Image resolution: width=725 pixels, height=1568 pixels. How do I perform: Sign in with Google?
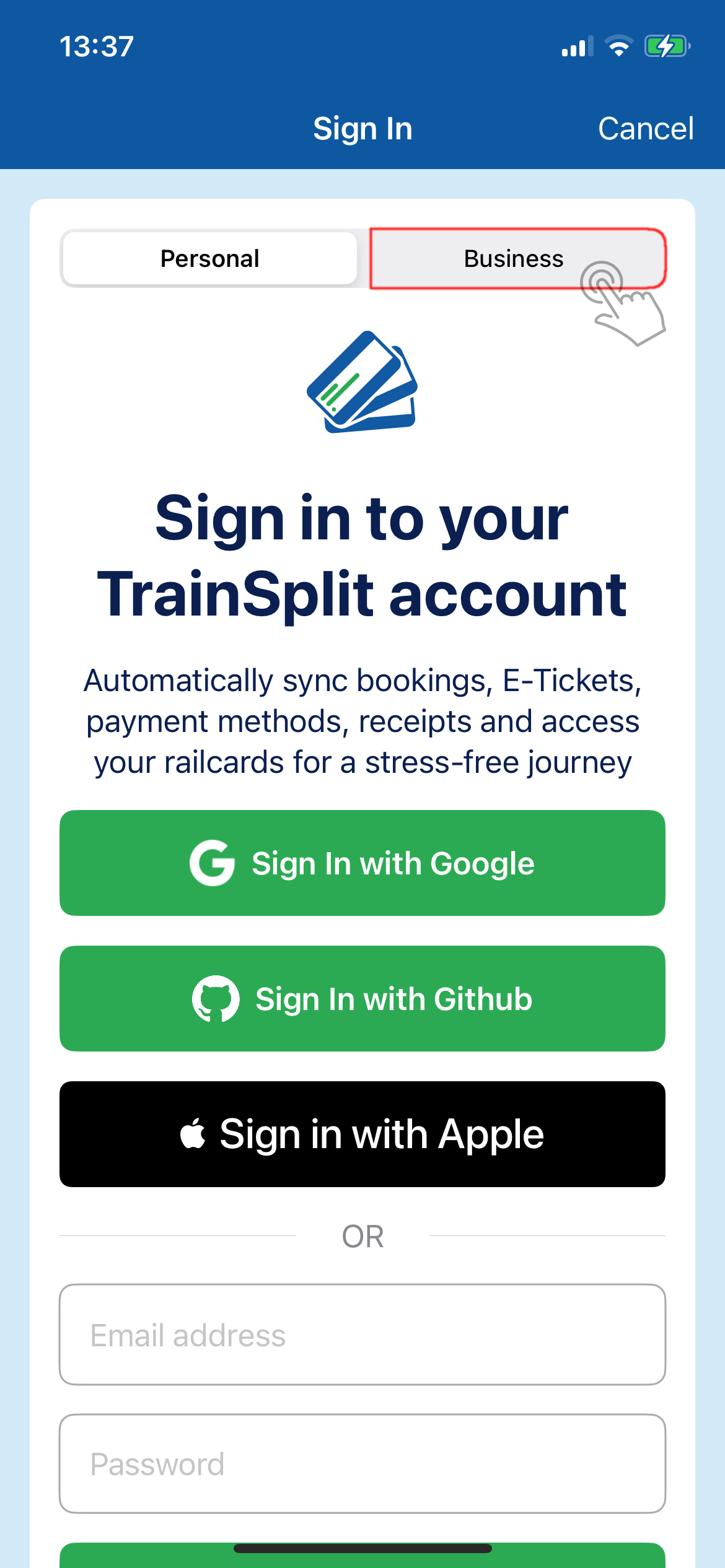click(x=362, y=863)
